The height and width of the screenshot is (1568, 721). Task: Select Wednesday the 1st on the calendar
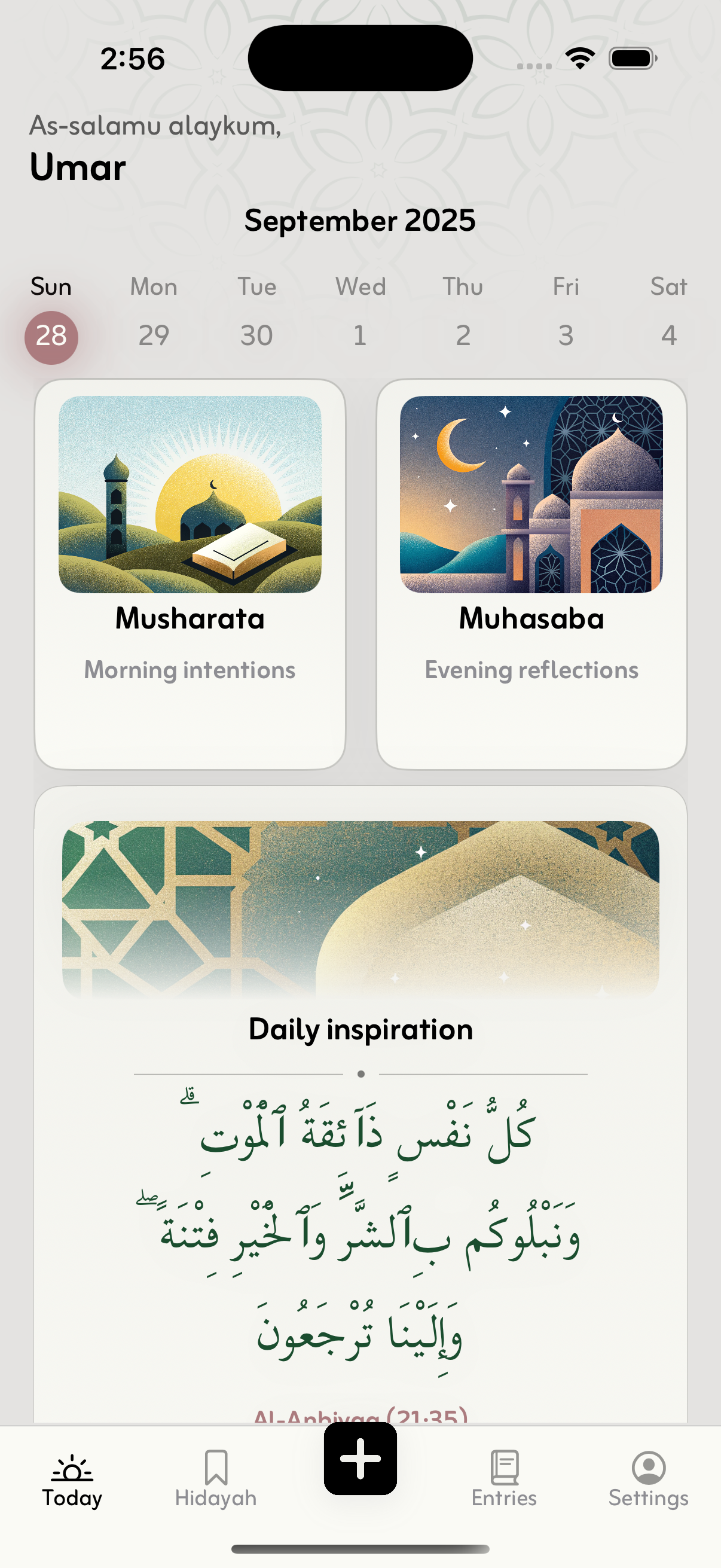360,334
